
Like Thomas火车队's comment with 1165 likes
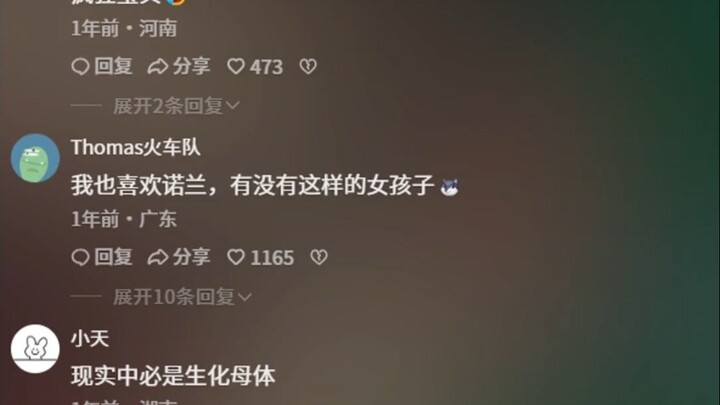[x=260, y=258]
